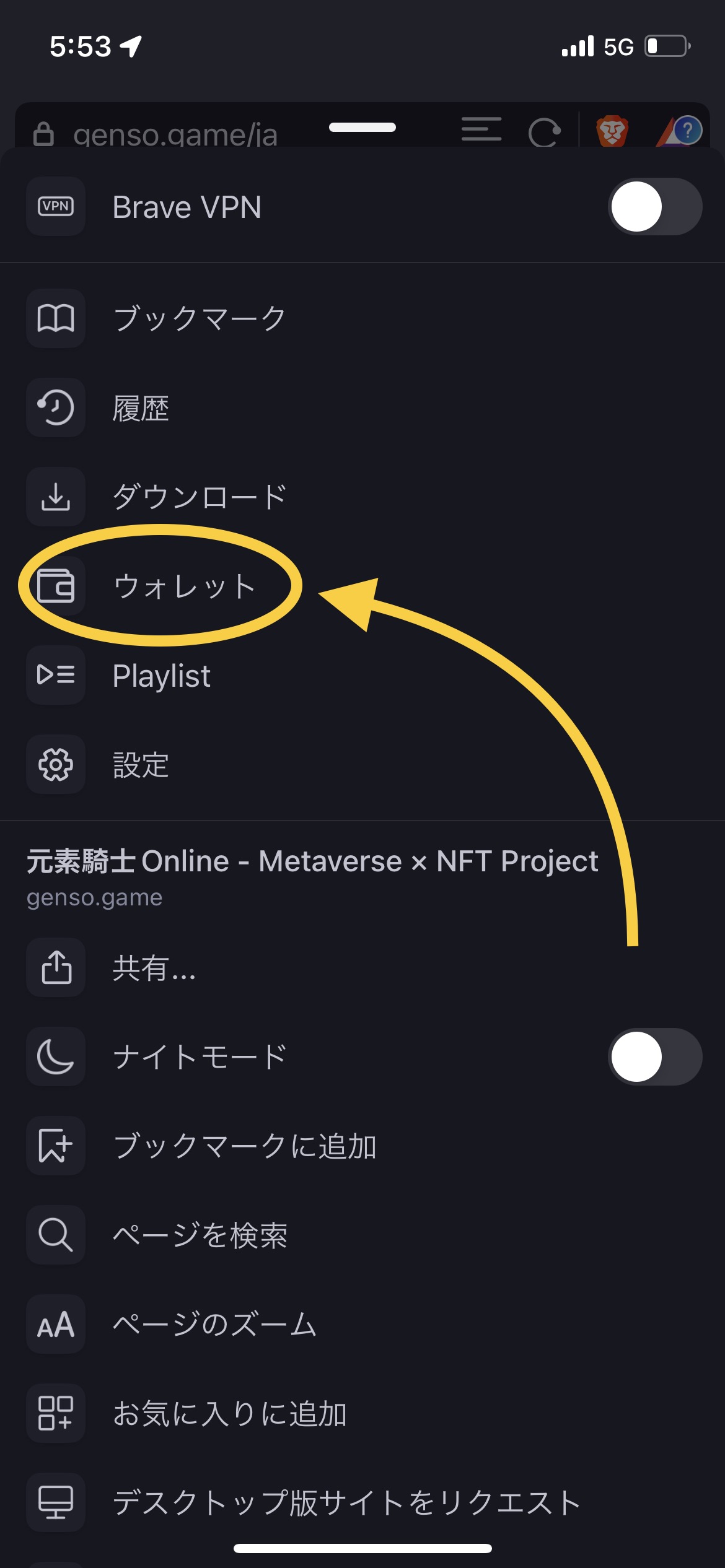Image resolution: width=725 pixels, height=1568 pixels.
Task: Open 履歴 (History)
Action: [x=141, y=408]
